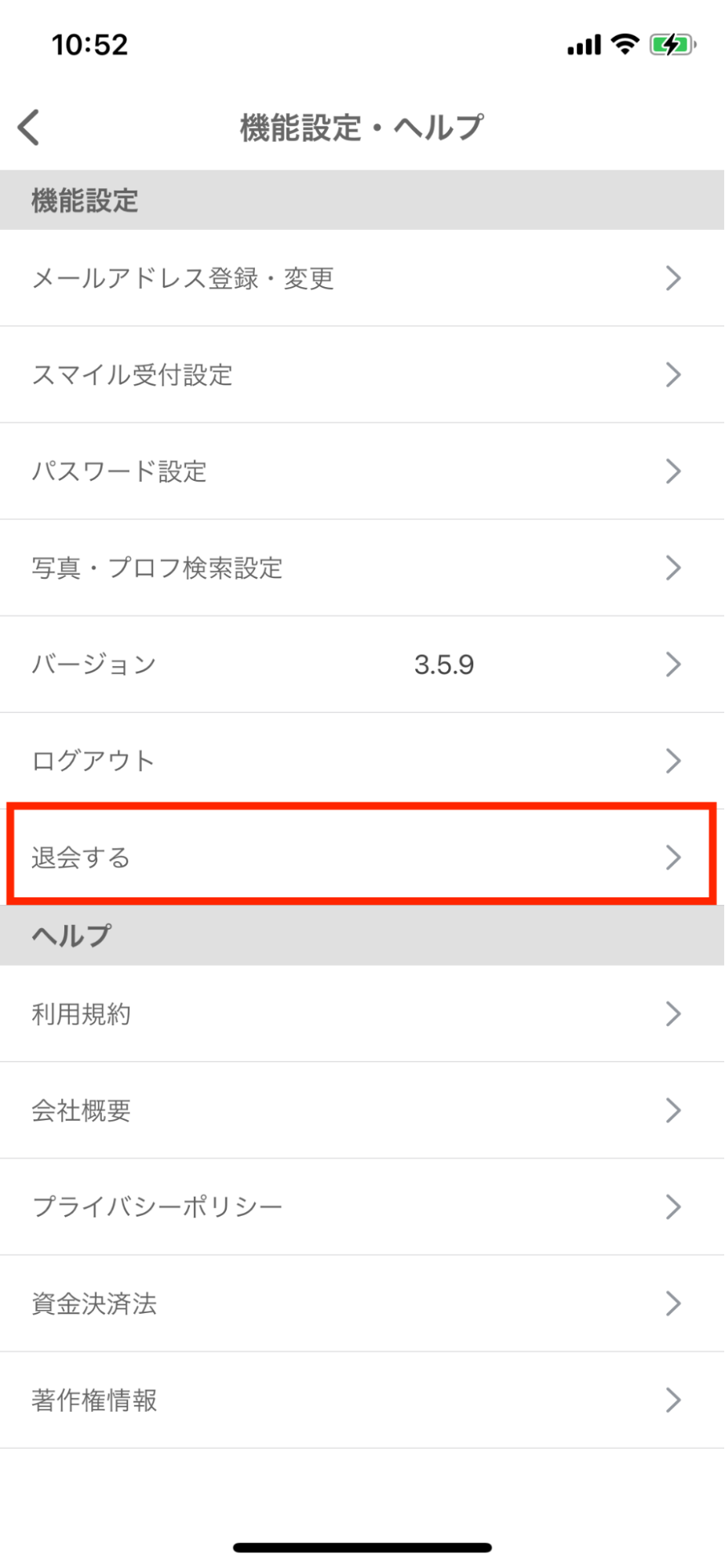This screenshot has height=1568, width=725.
Task: Tap the back arrow to leave settings
Action: [27, 126]
